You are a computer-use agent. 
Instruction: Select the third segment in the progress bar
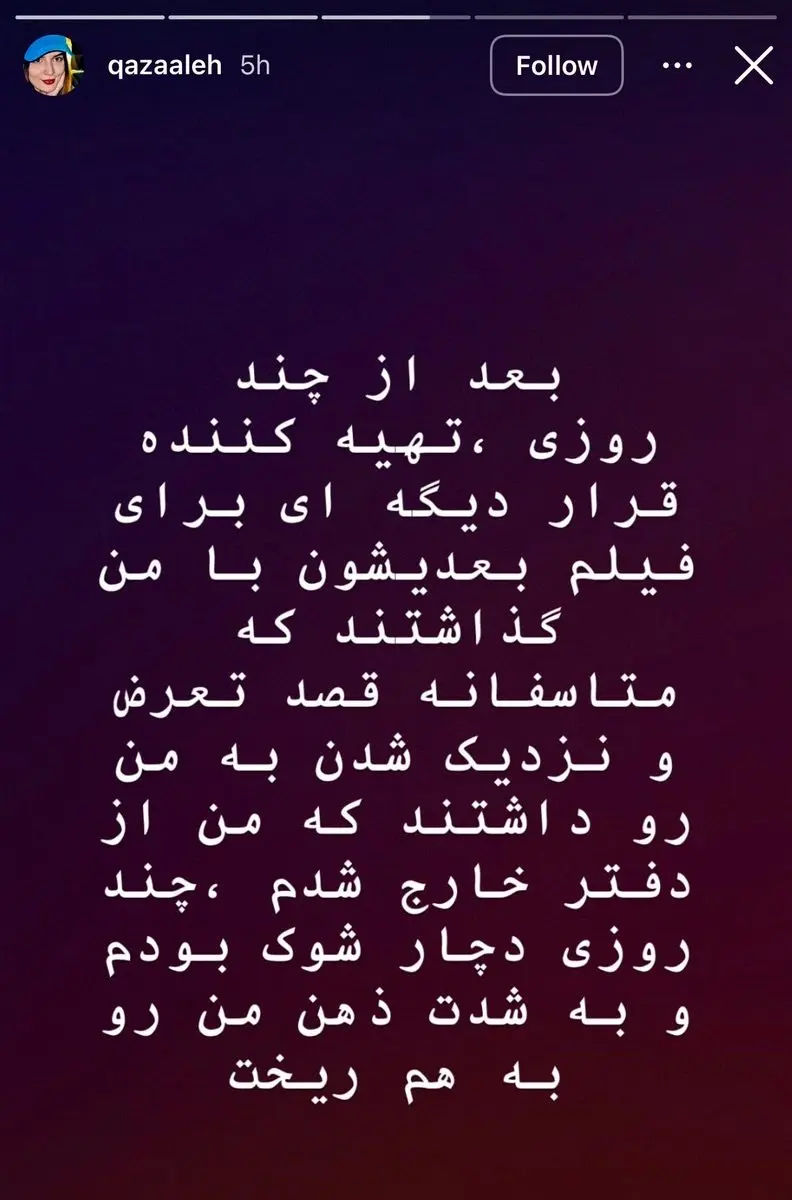point(395,15)
